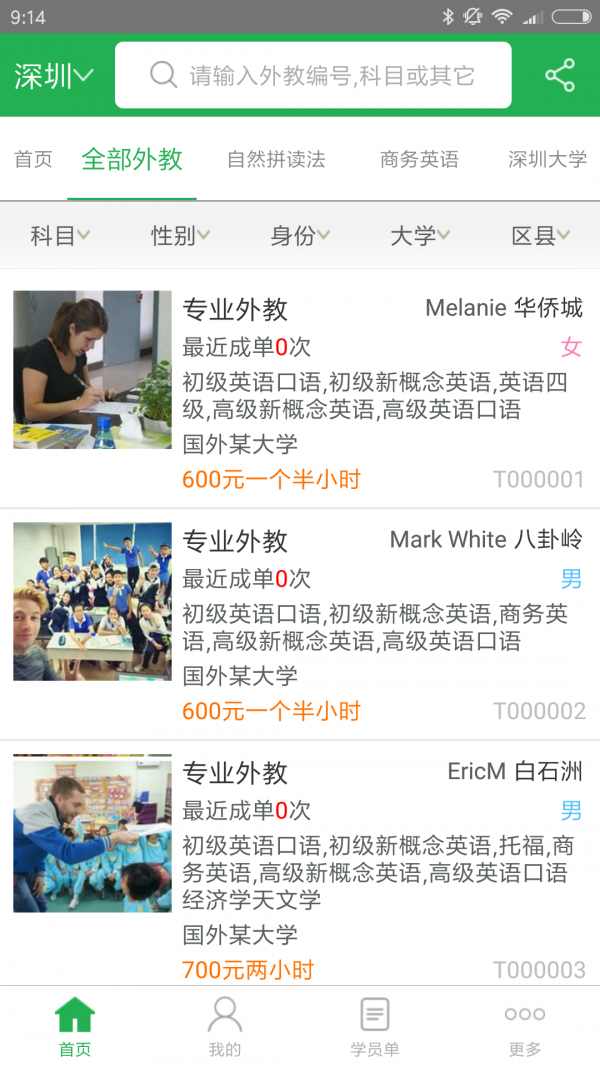The width and height of the screenshot is (600, 1067).
Task: Switch to the 深圳大学 tab
Action: 547,160
